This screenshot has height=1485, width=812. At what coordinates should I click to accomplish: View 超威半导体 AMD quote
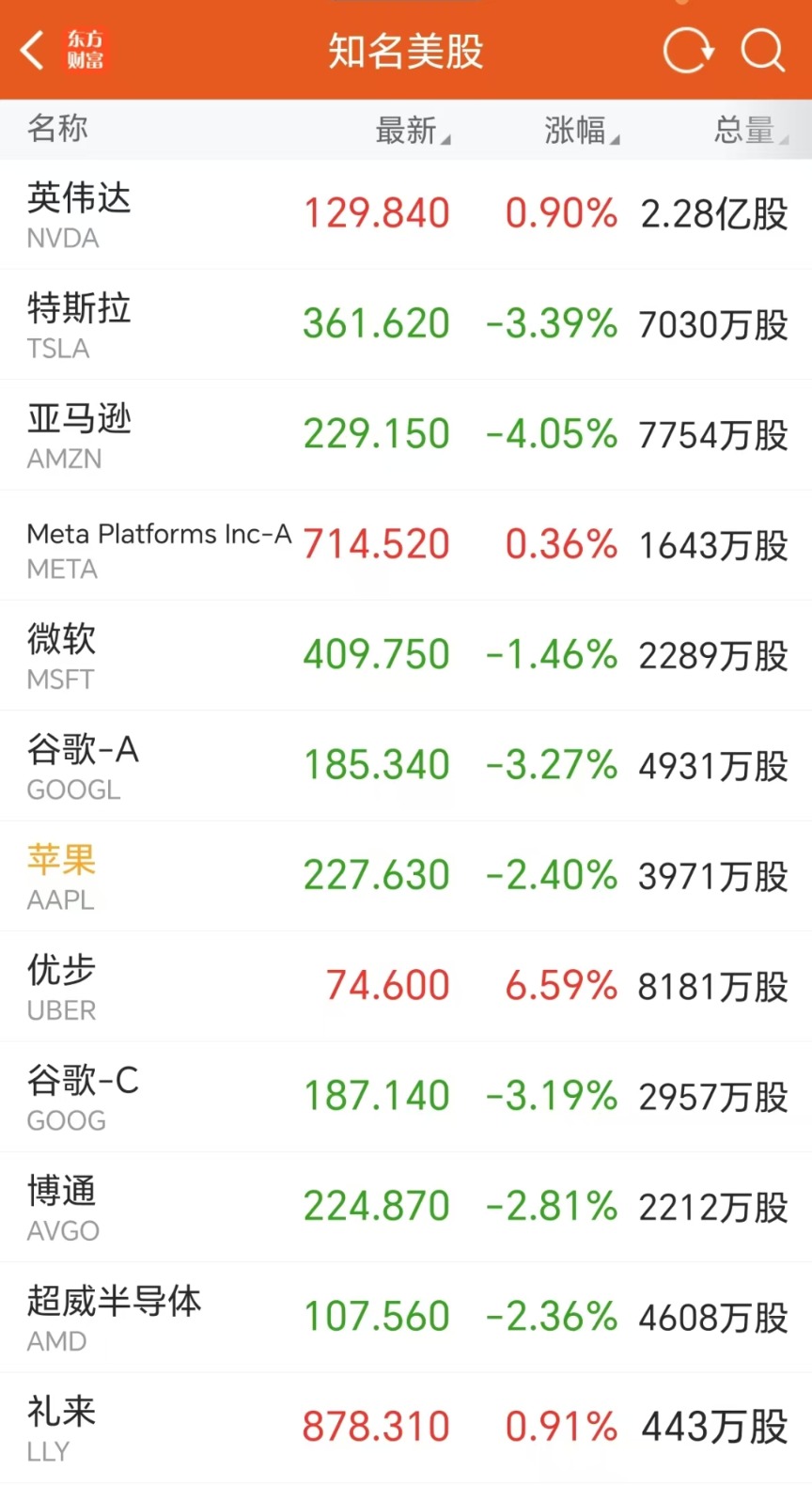point(406,1317)
